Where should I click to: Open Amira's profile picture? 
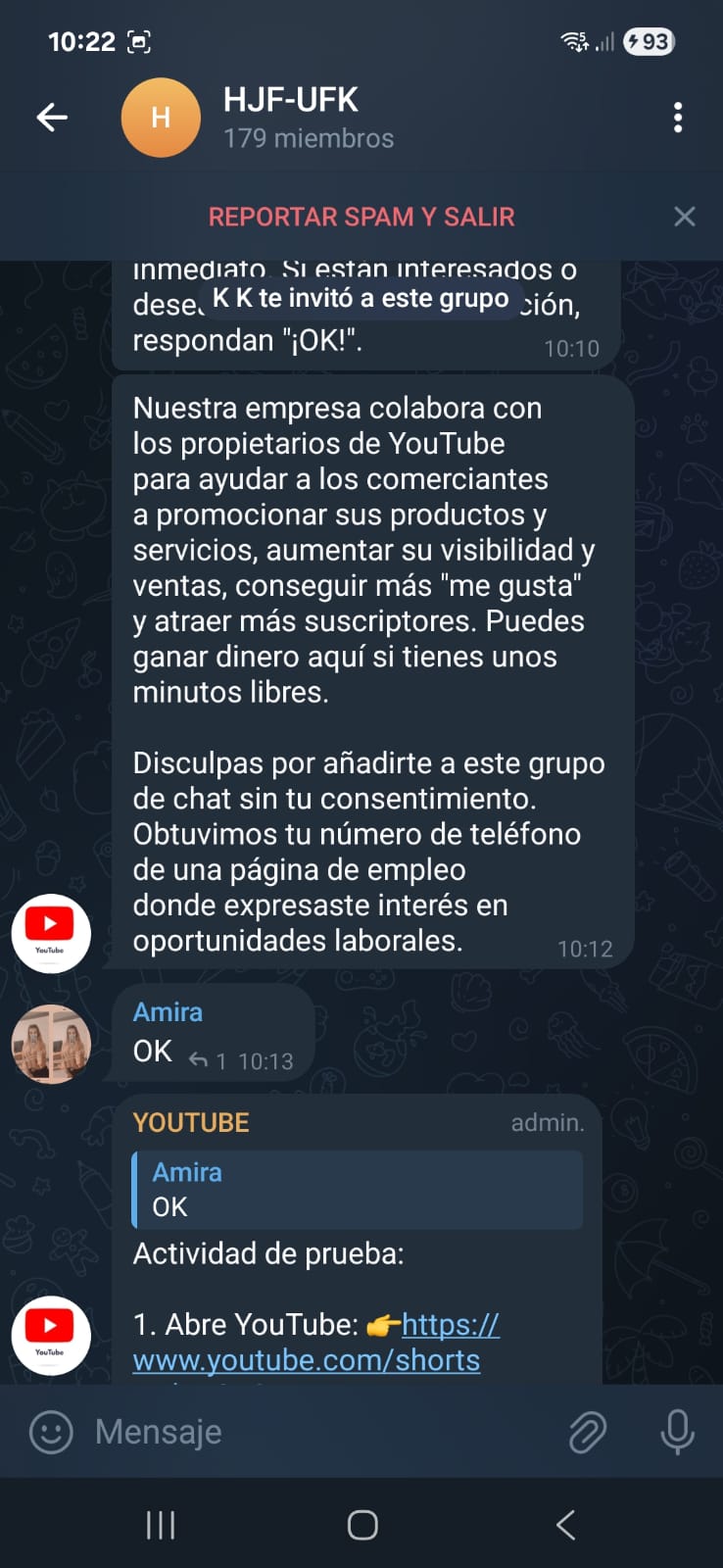pyautogui.click(x=51, y=1043)
